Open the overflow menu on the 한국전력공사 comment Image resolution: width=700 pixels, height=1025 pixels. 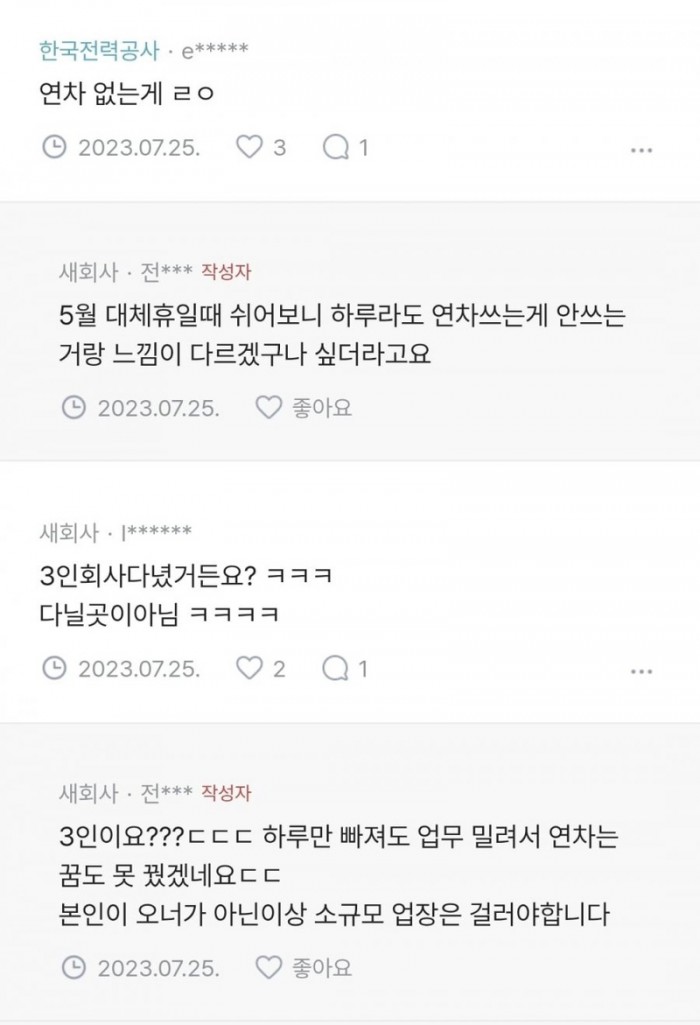[x=641, y=149]
